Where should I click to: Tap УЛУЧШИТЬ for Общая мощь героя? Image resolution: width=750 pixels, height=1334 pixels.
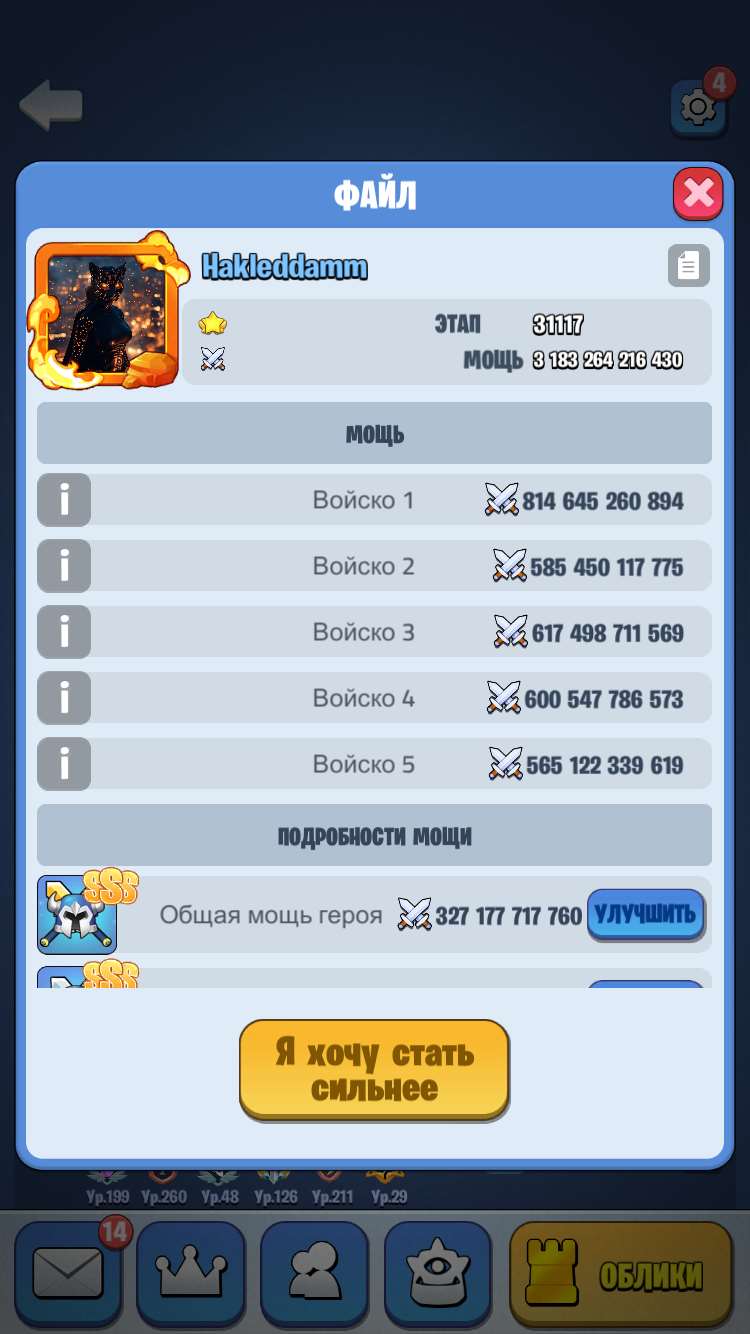[645, 914]
